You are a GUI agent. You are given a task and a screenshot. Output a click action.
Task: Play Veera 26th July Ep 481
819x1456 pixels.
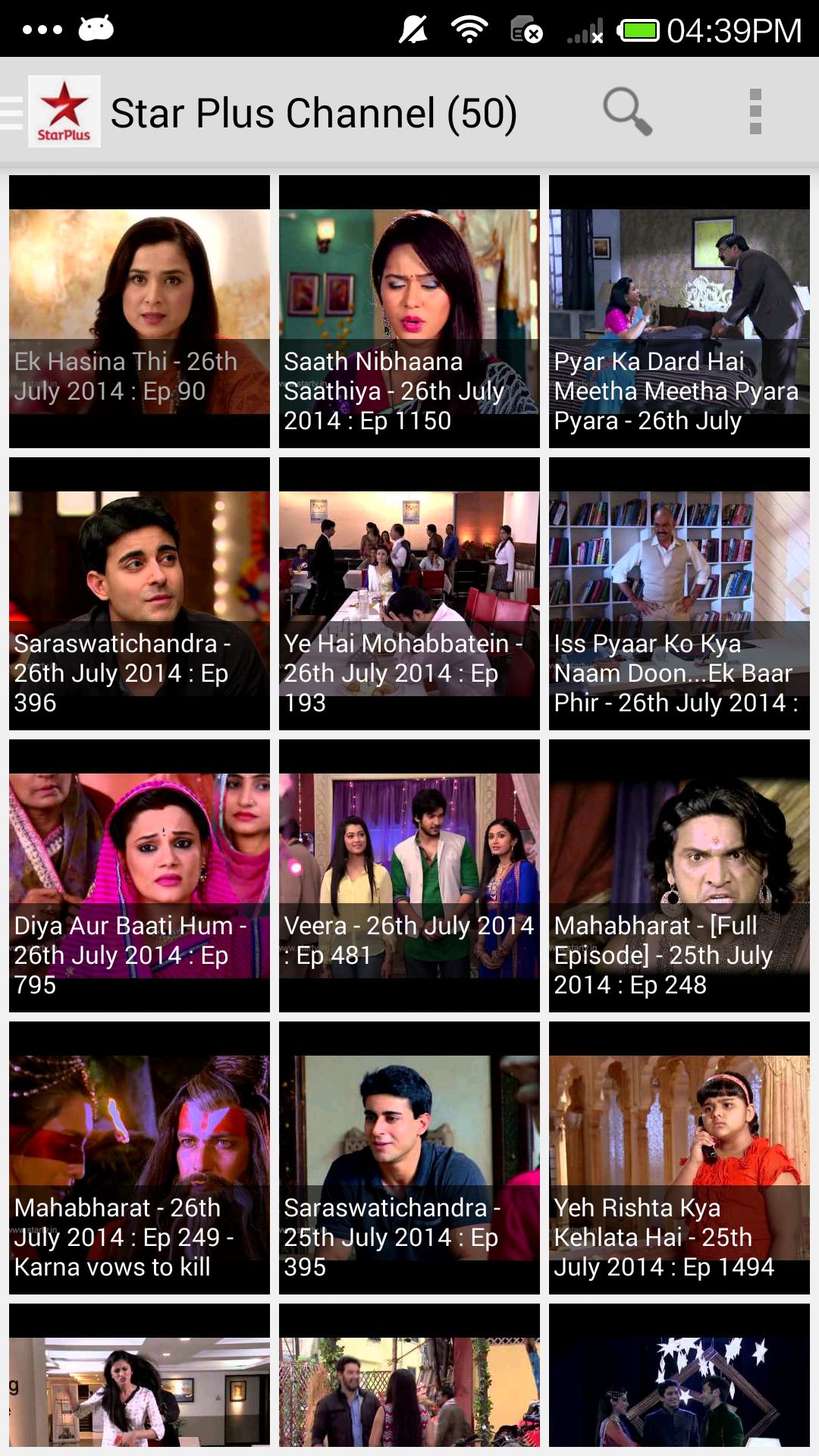[x=409, y=876]
